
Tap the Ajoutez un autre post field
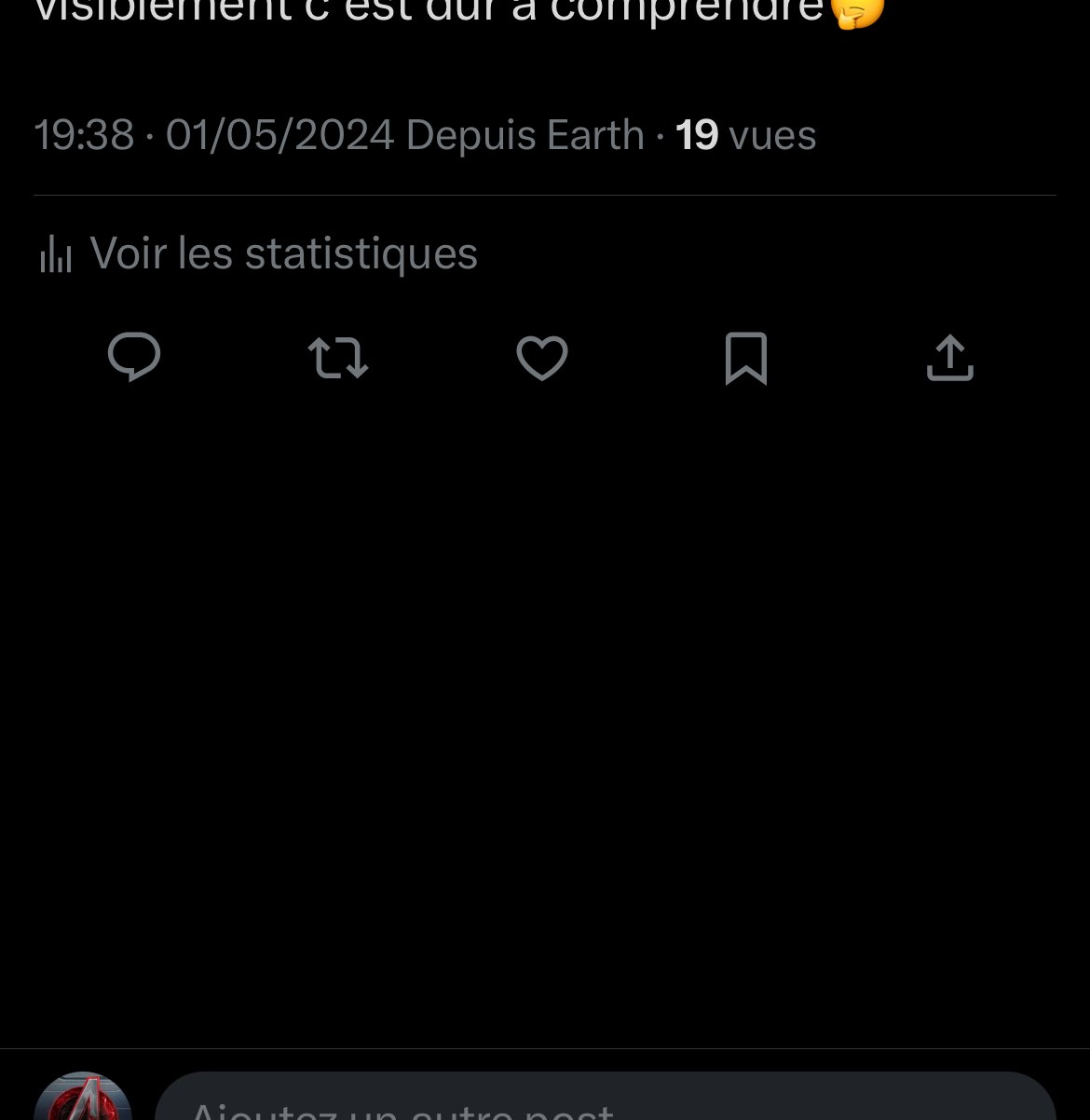click(604, 1103)
